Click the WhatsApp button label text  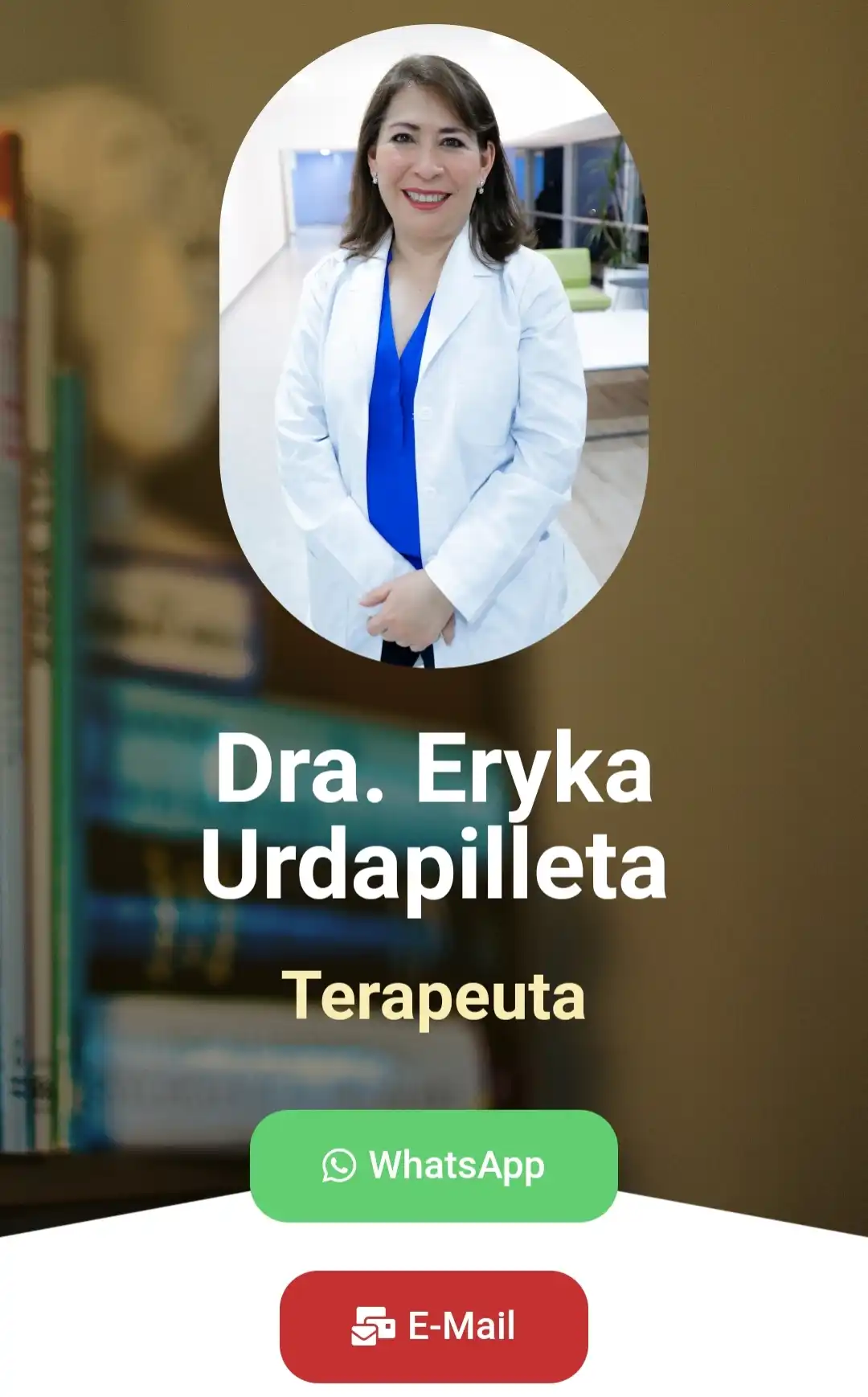[x=454, y=1169]
